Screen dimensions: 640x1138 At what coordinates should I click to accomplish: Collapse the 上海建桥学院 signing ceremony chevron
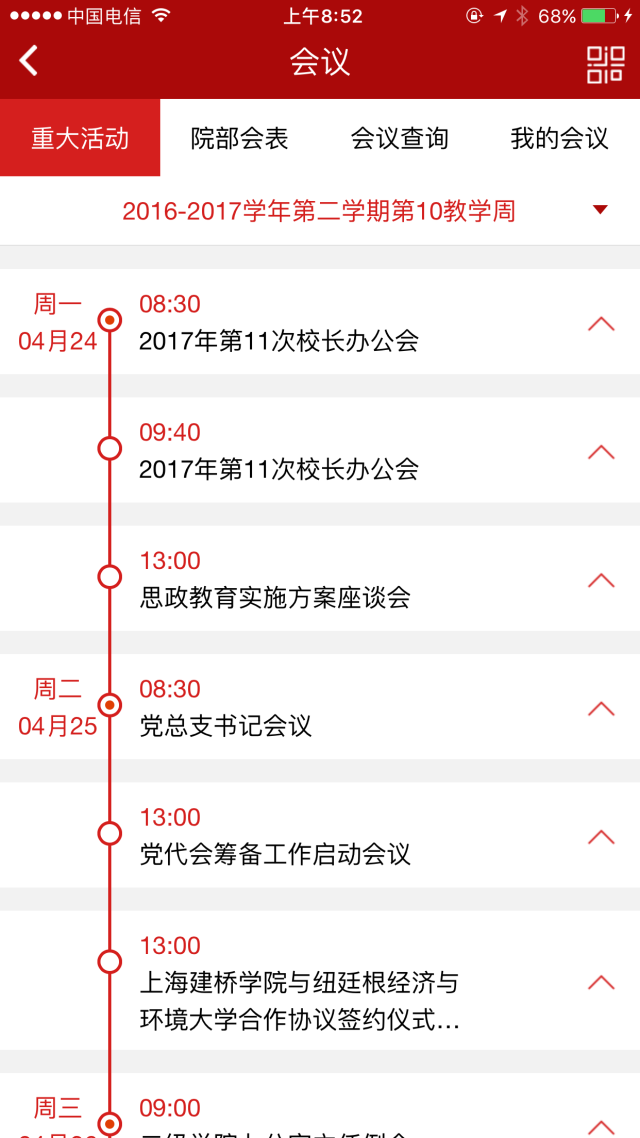[601, 983]
